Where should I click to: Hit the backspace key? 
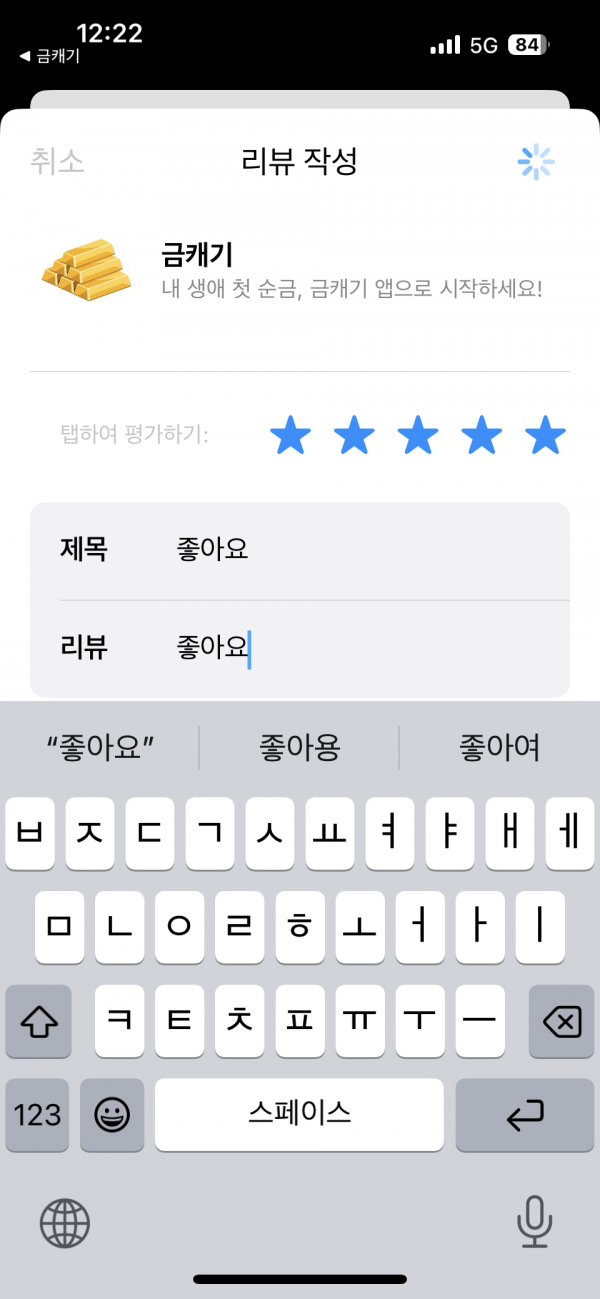point(561,1021)
